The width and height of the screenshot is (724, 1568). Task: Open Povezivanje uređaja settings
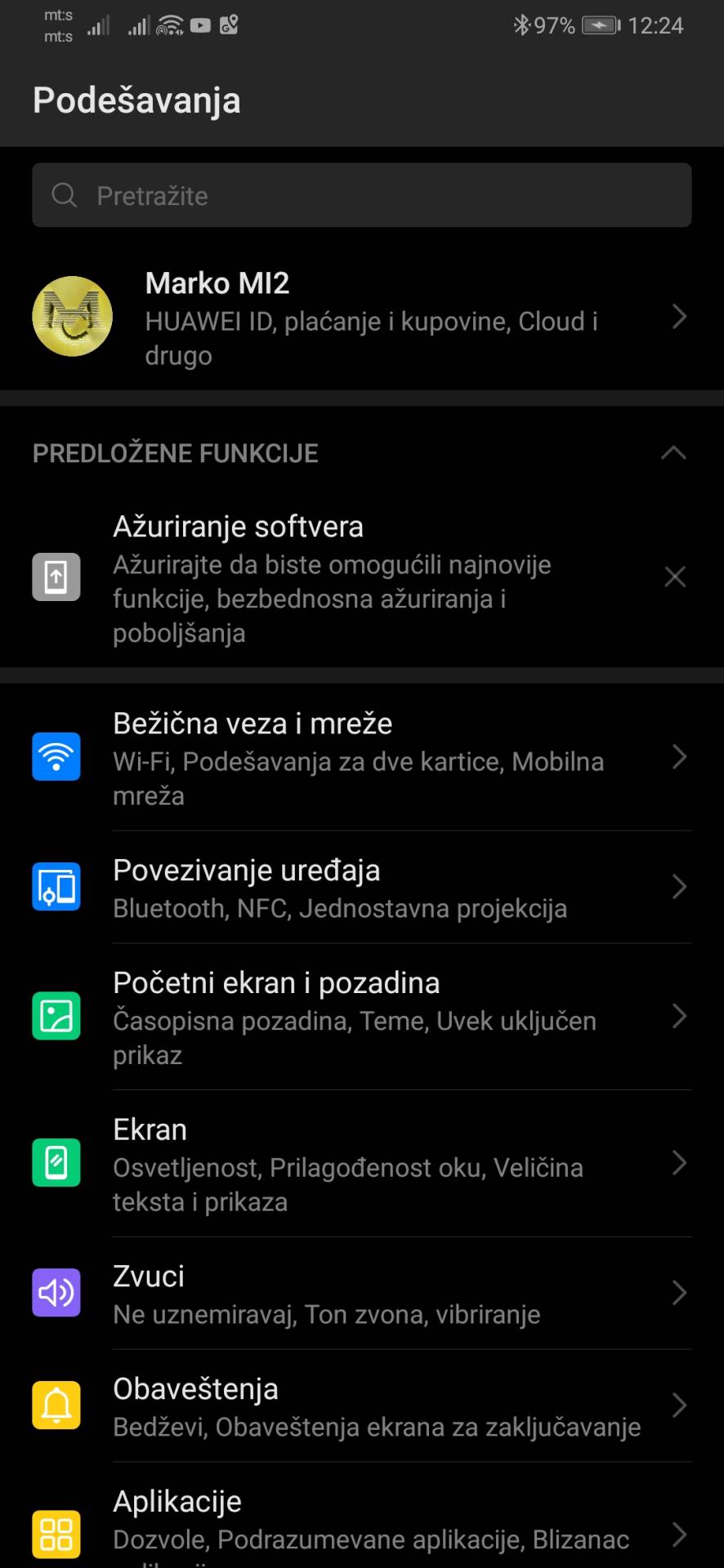tap(361, 888)
